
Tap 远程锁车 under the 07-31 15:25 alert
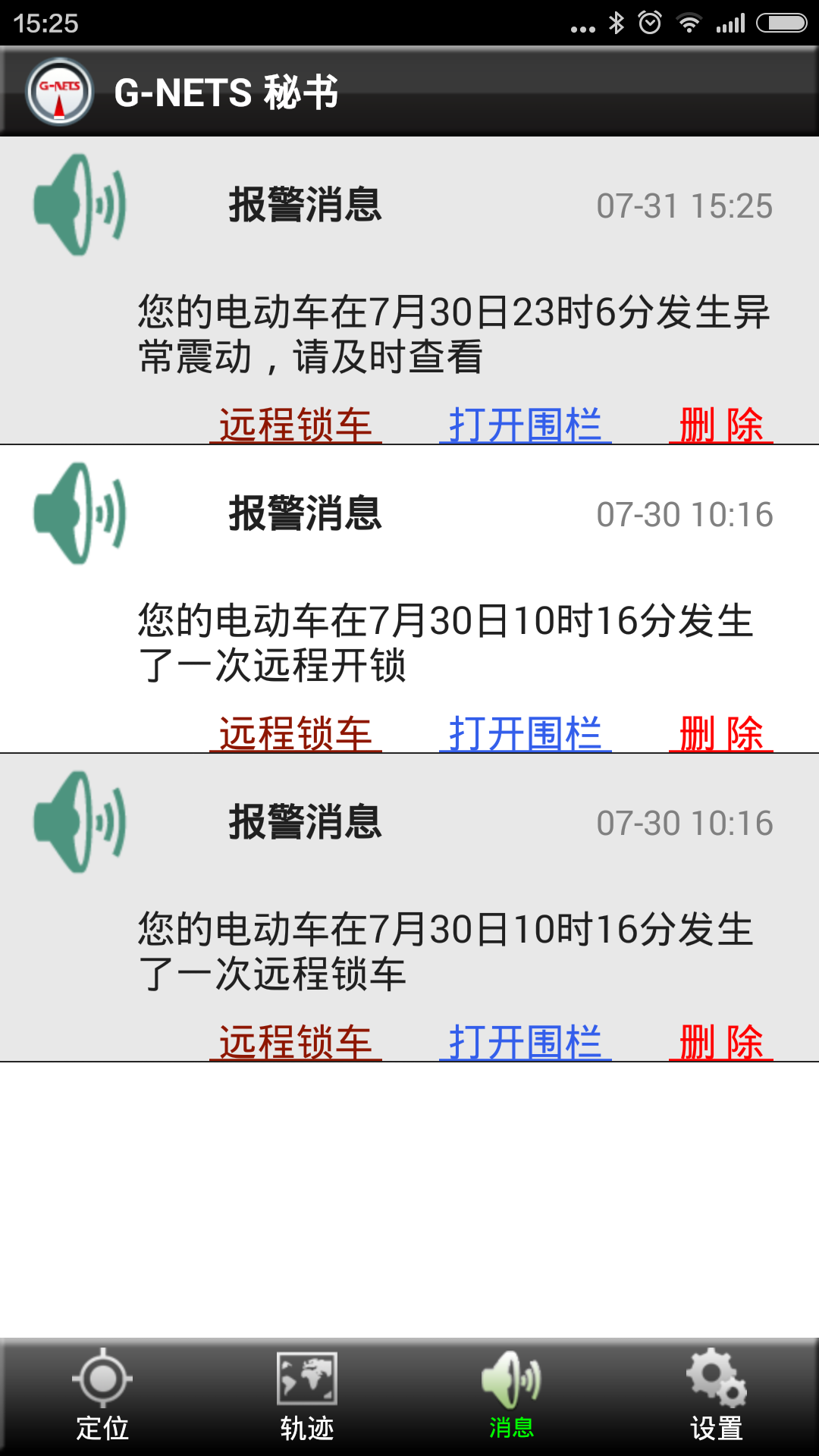[296, 424]
